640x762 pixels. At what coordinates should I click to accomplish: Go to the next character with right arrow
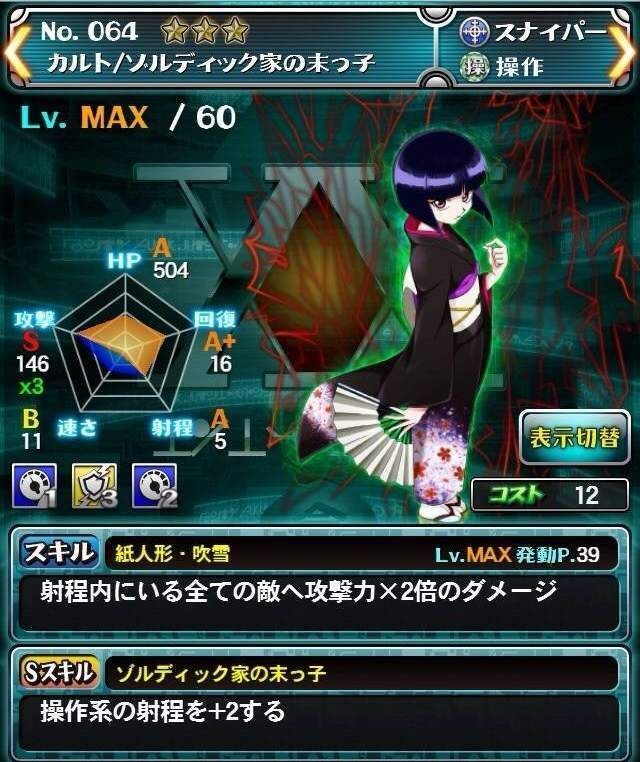[624, 47]
